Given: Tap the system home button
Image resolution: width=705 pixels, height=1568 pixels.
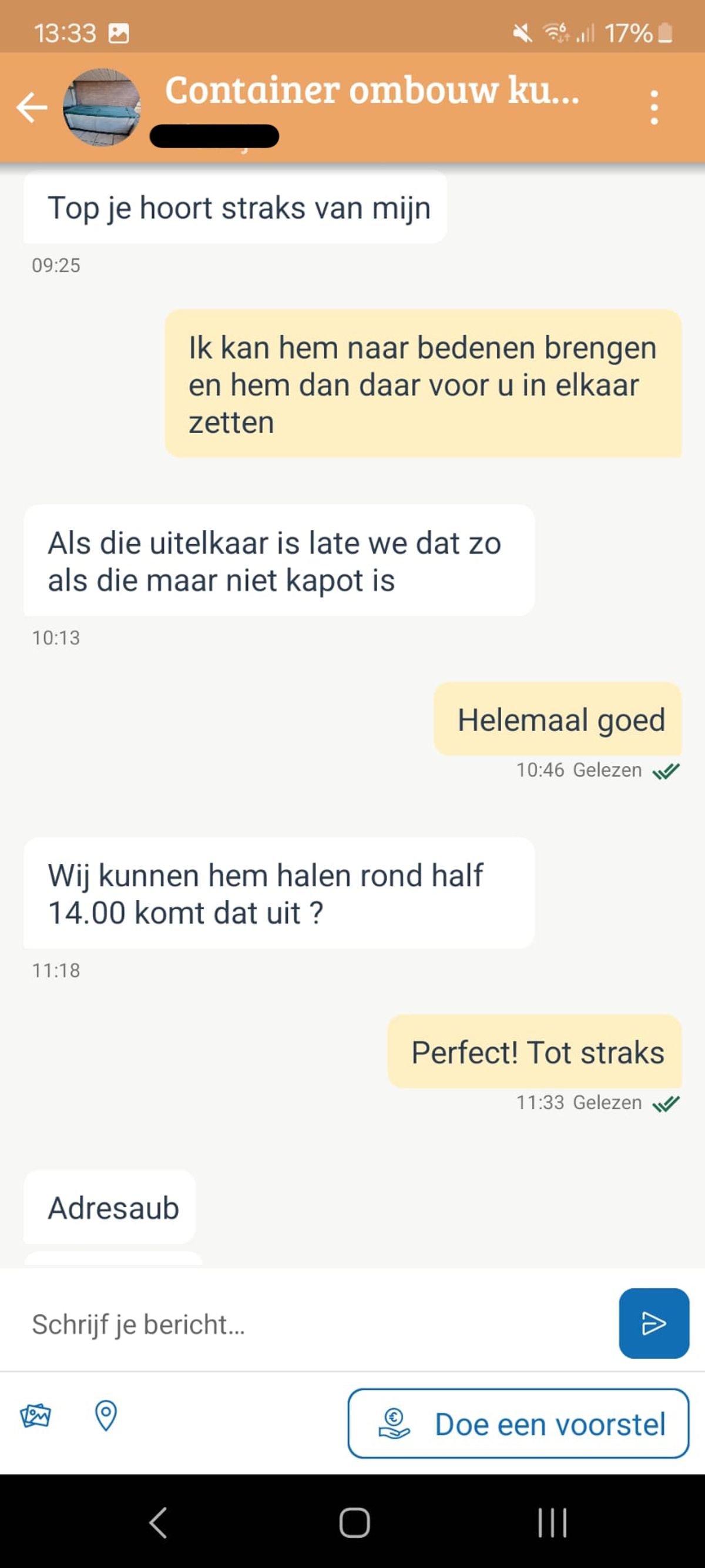Looking at the screenshot, I should click(354, 1523).
